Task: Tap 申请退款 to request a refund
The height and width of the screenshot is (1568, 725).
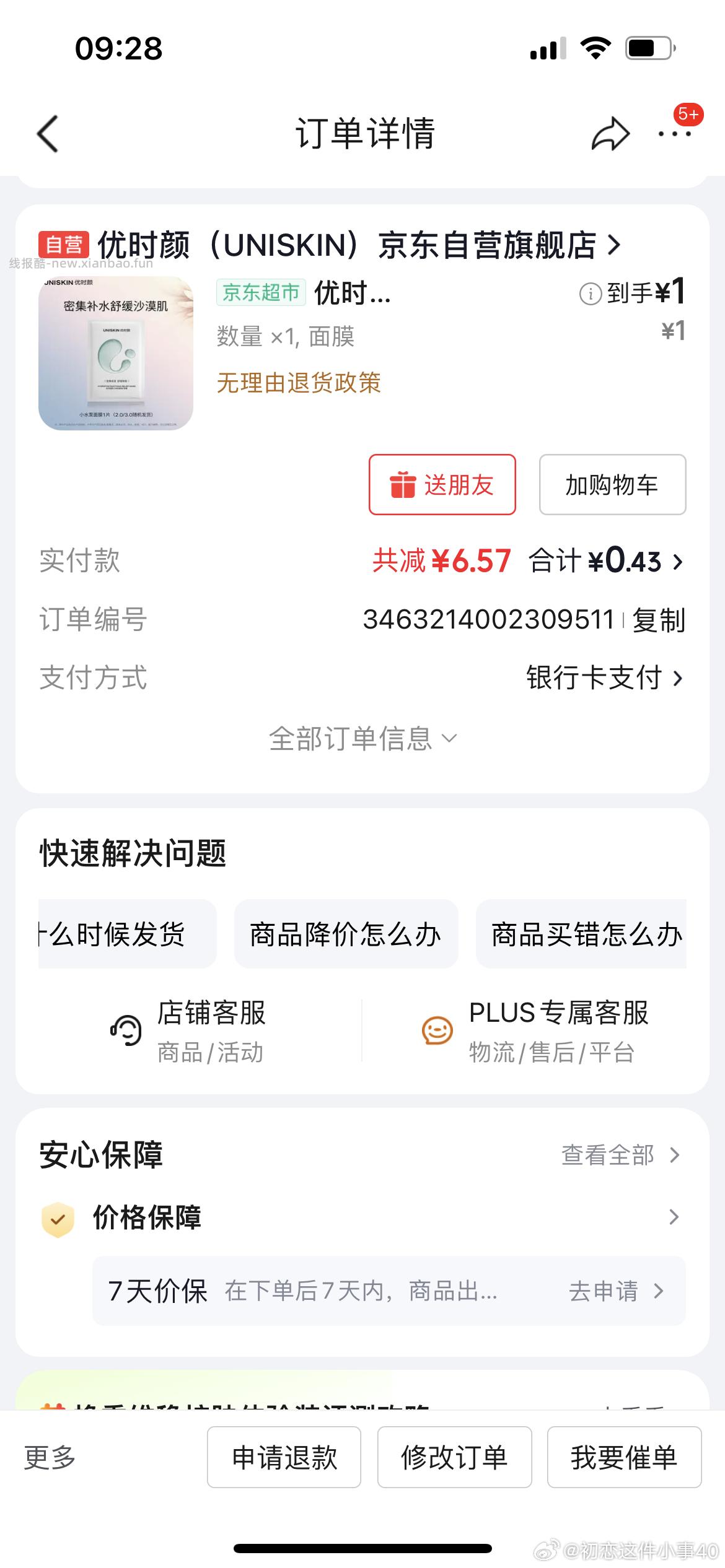Action: pyautogui.click(x=285, y=1457)
